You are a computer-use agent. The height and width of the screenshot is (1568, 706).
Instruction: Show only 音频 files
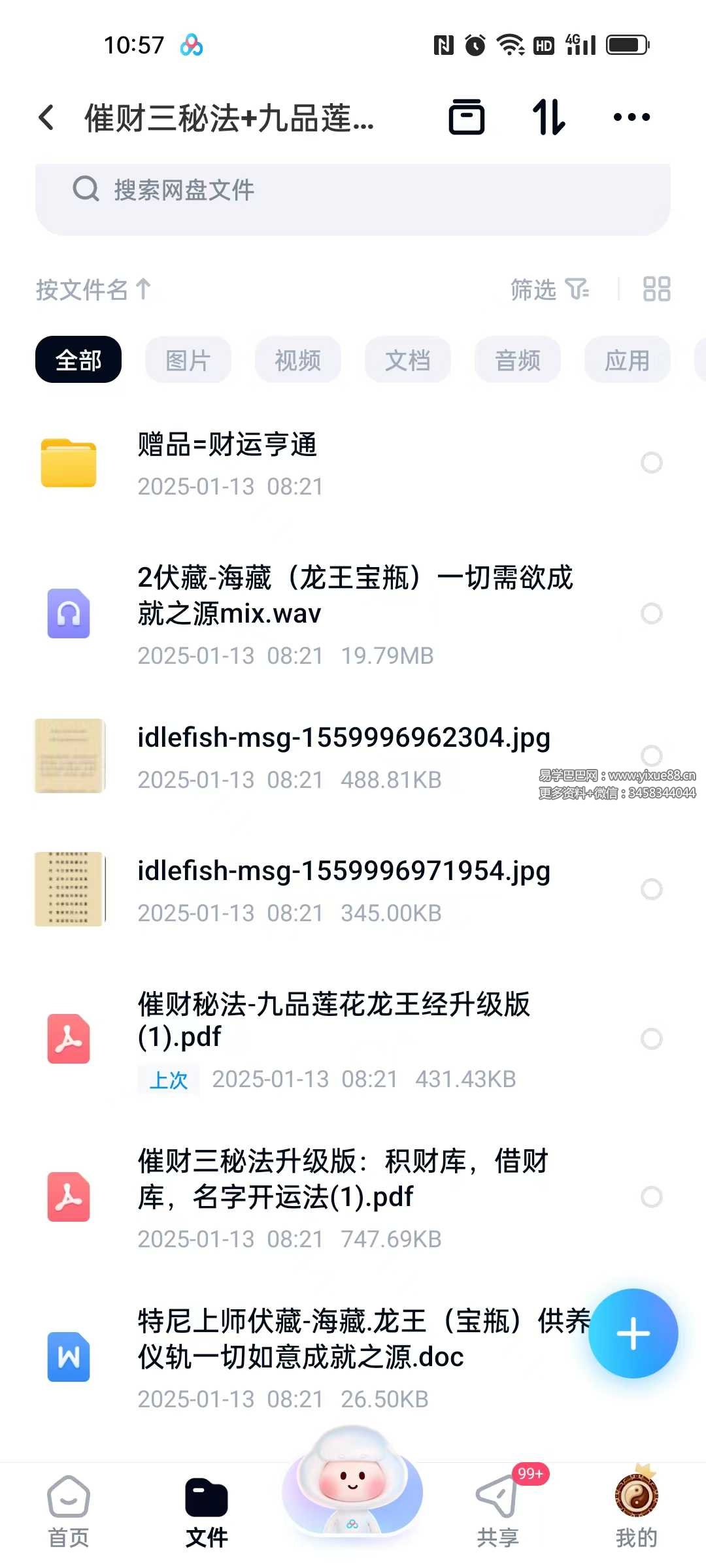tap(518, 360)
